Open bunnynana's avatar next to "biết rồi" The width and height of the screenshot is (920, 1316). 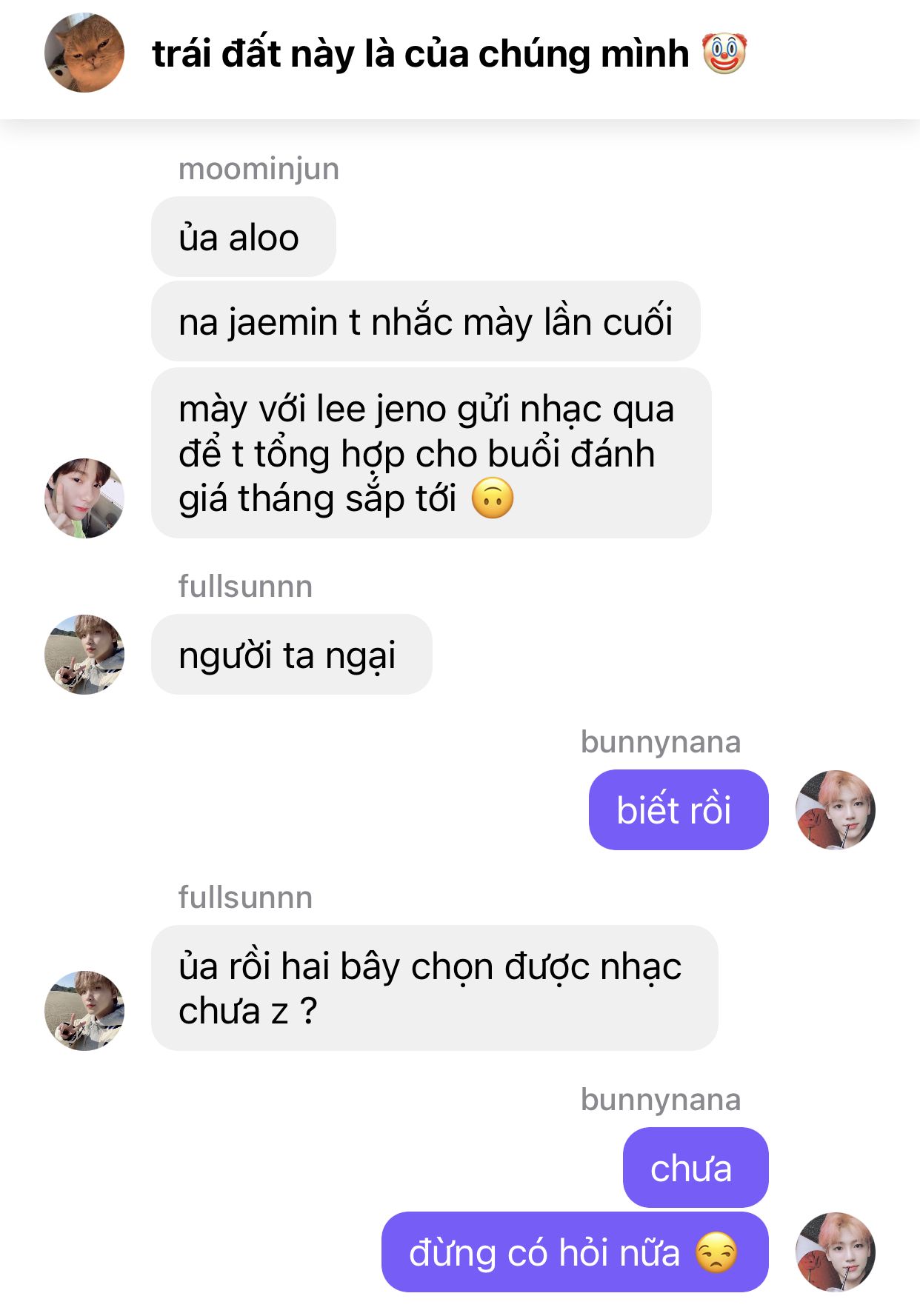pos(835,809)
